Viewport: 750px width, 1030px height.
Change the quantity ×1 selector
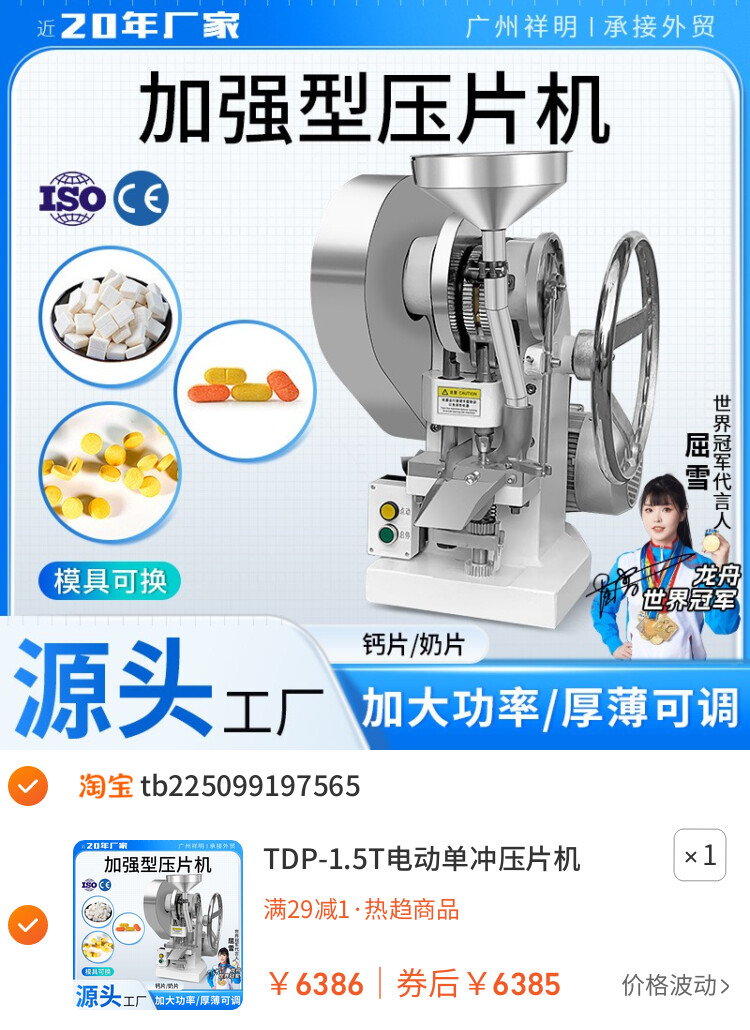click(699, 856)
